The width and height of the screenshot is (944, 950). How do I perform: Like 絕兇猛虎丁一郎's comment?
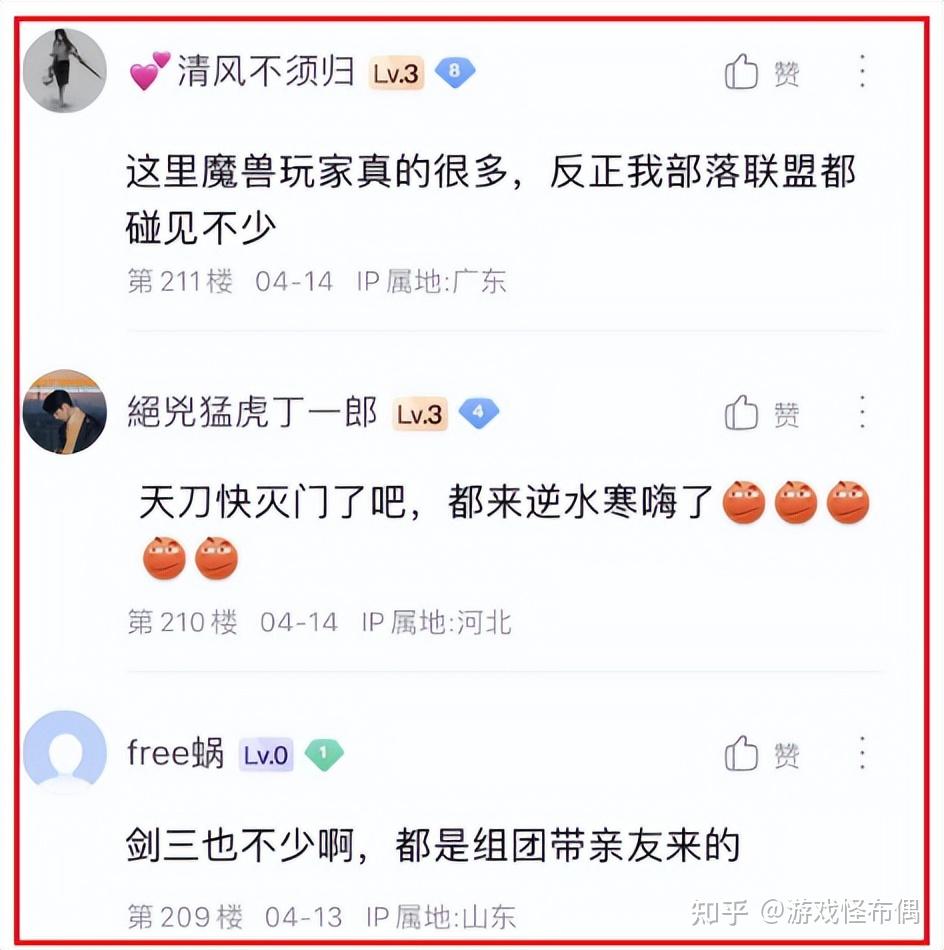pyautogui.click(x=760, y=413)
